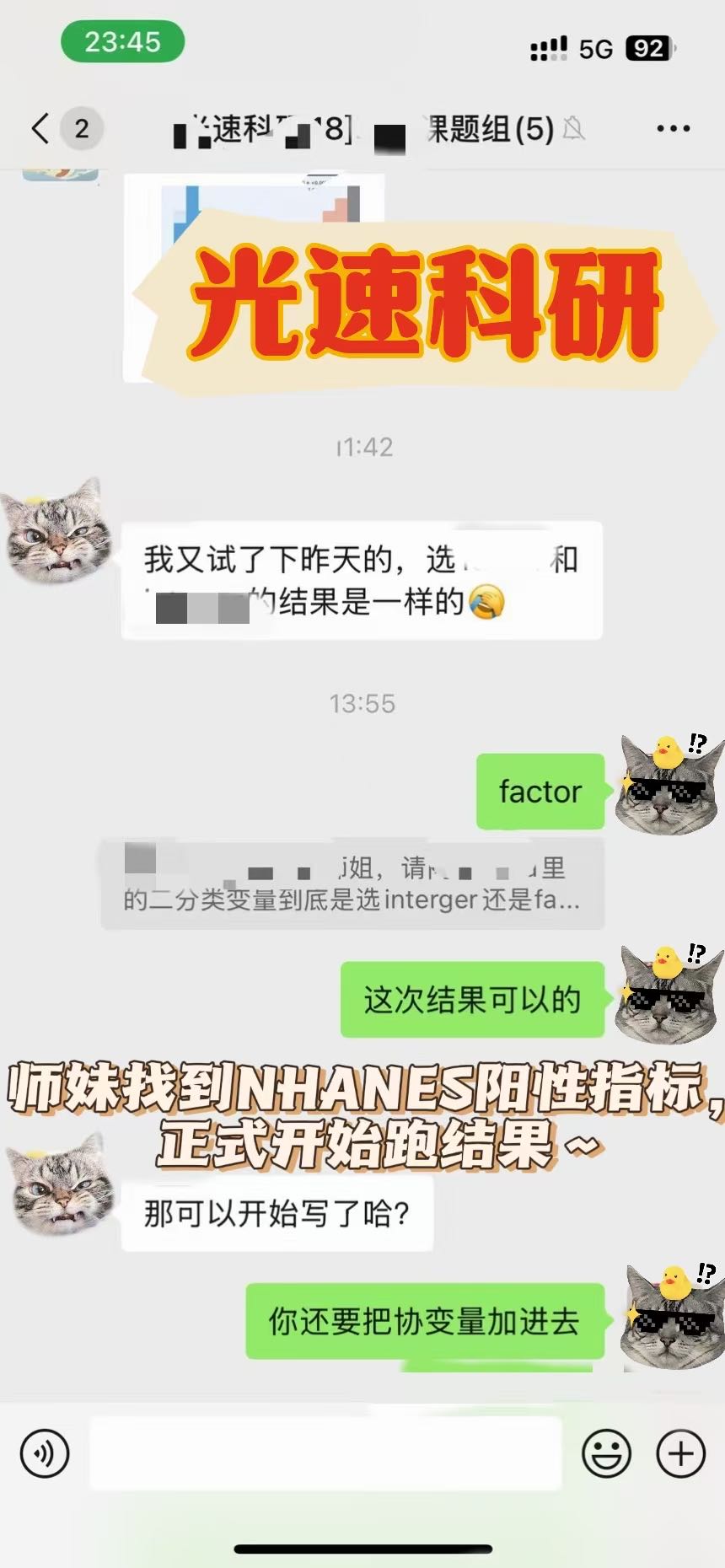
Task: Focus the message text field
Action: point(325,1453)
